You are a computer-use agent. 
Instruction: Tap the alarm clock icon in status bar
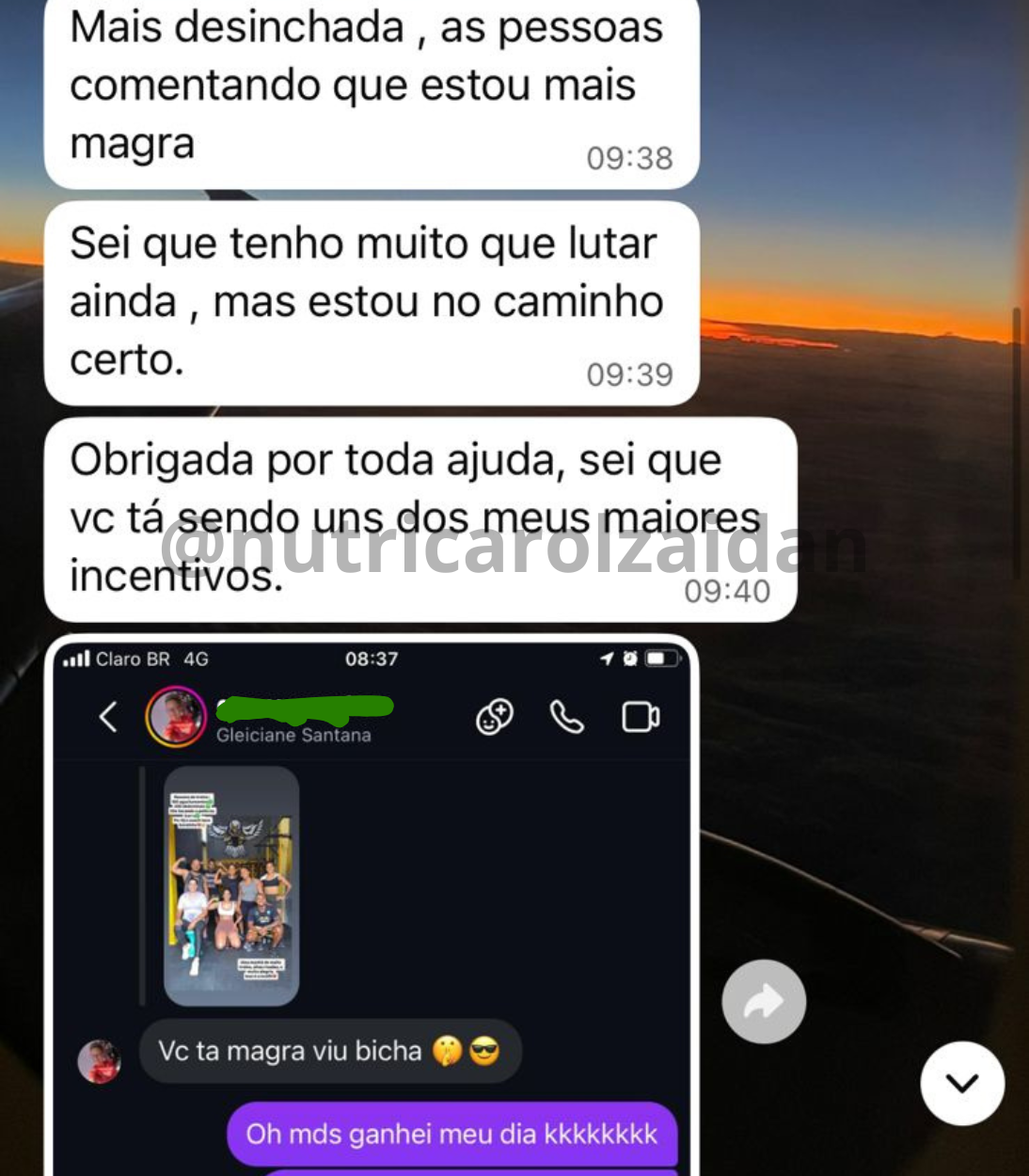[628, 659]
